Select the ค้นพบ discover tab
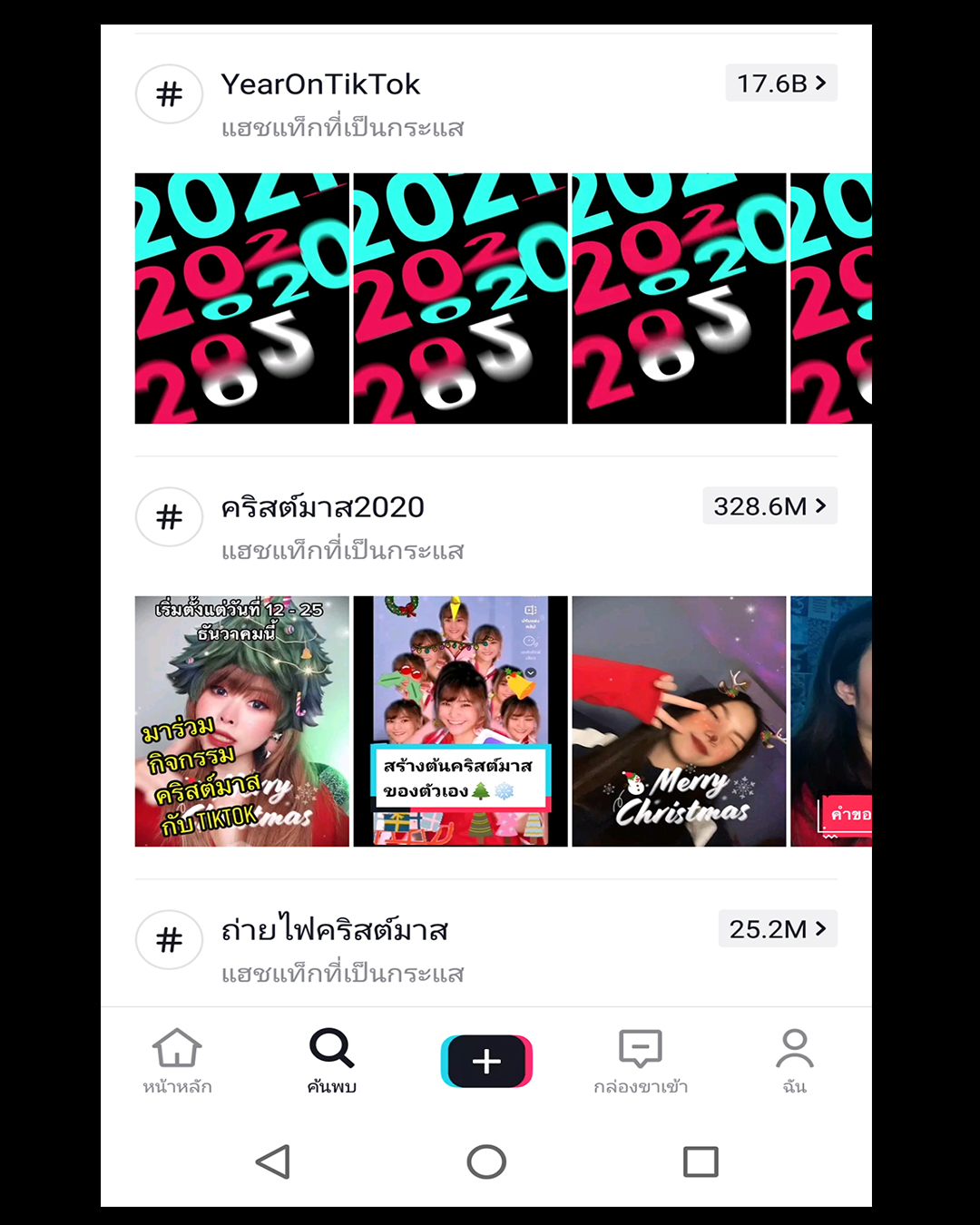 point(331,1060)
